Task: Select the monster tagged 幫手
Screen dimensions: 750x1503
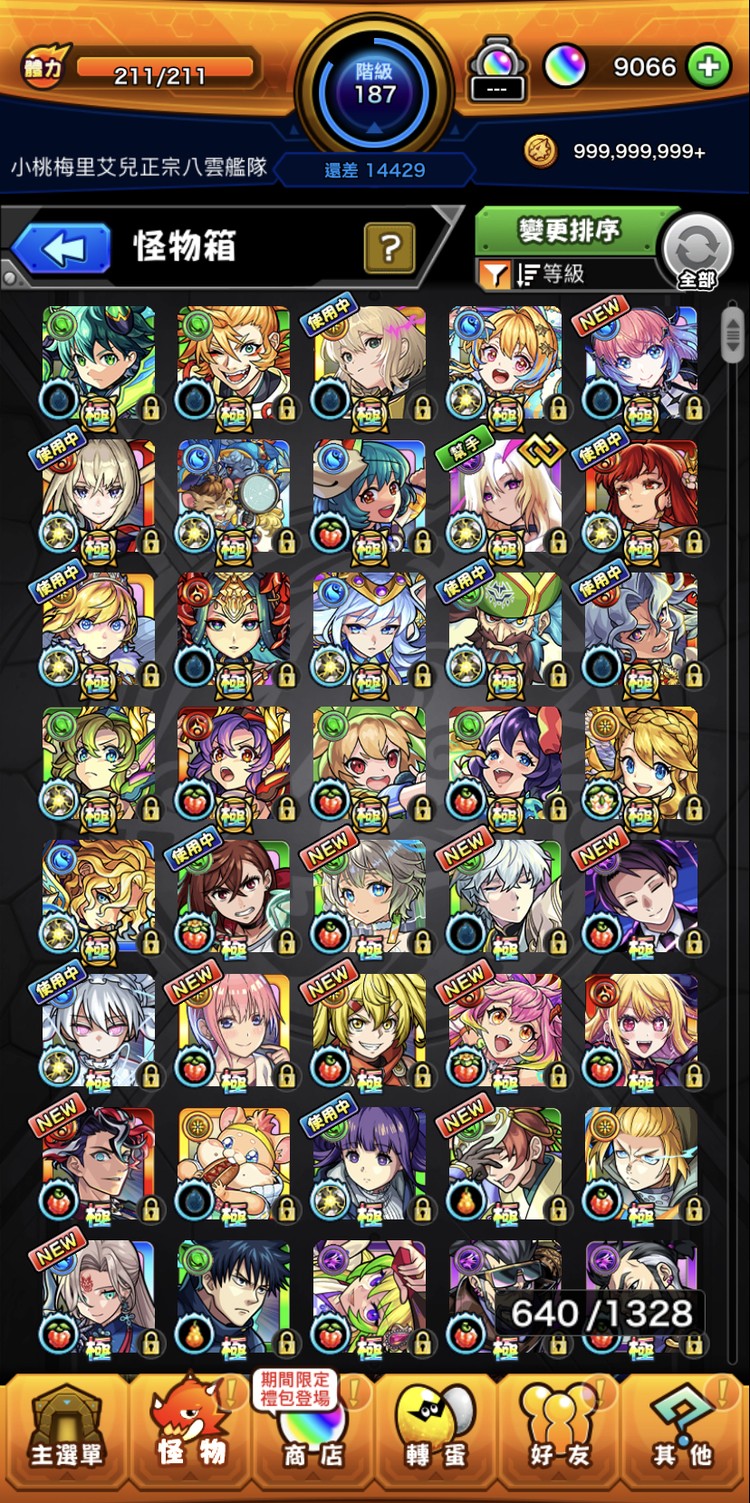Action: click(x=505, y=497)
